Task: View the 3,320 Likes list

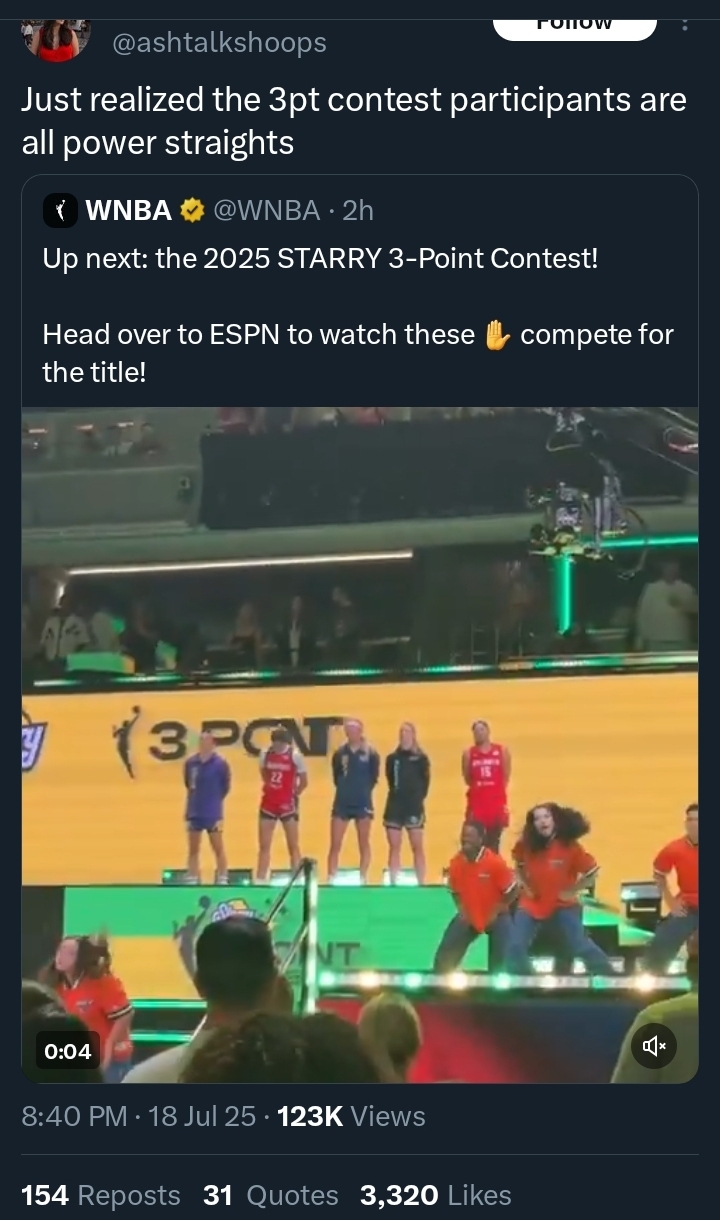Action: click(435, 1195)
